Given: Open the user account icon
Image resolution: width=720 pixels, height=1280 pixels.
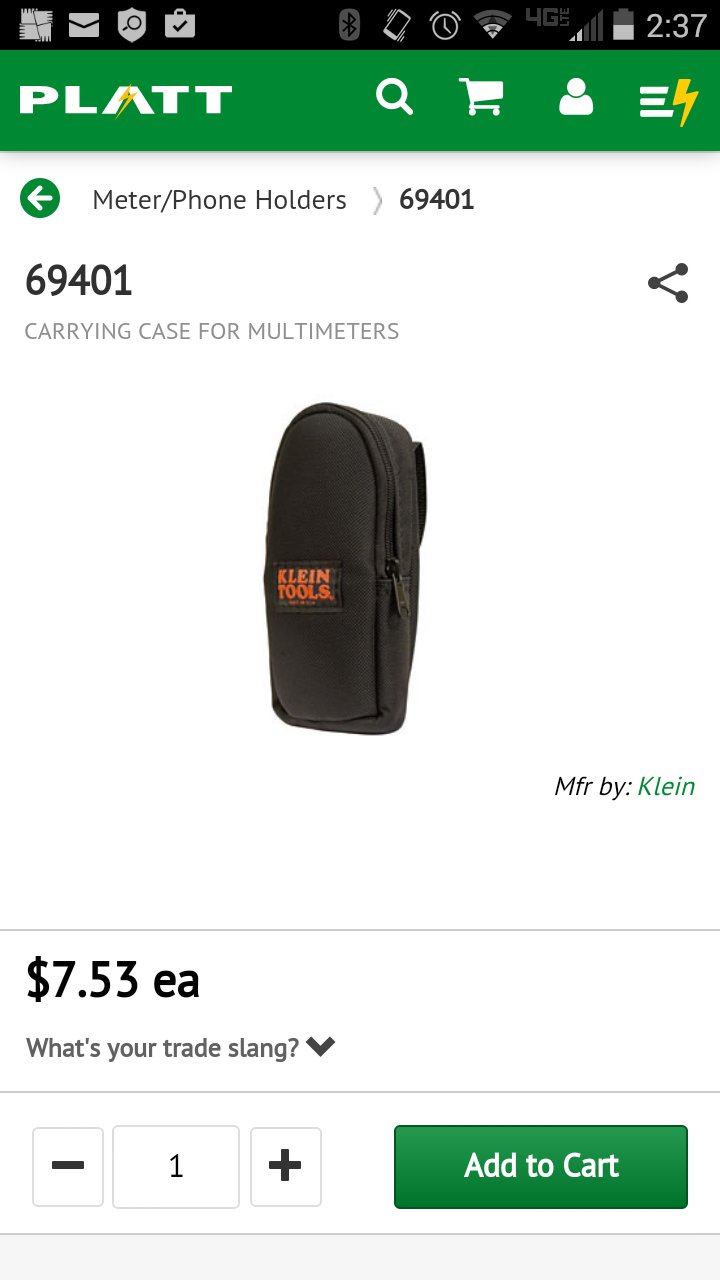Looking at the screenshot, I should tap(576, 99).
